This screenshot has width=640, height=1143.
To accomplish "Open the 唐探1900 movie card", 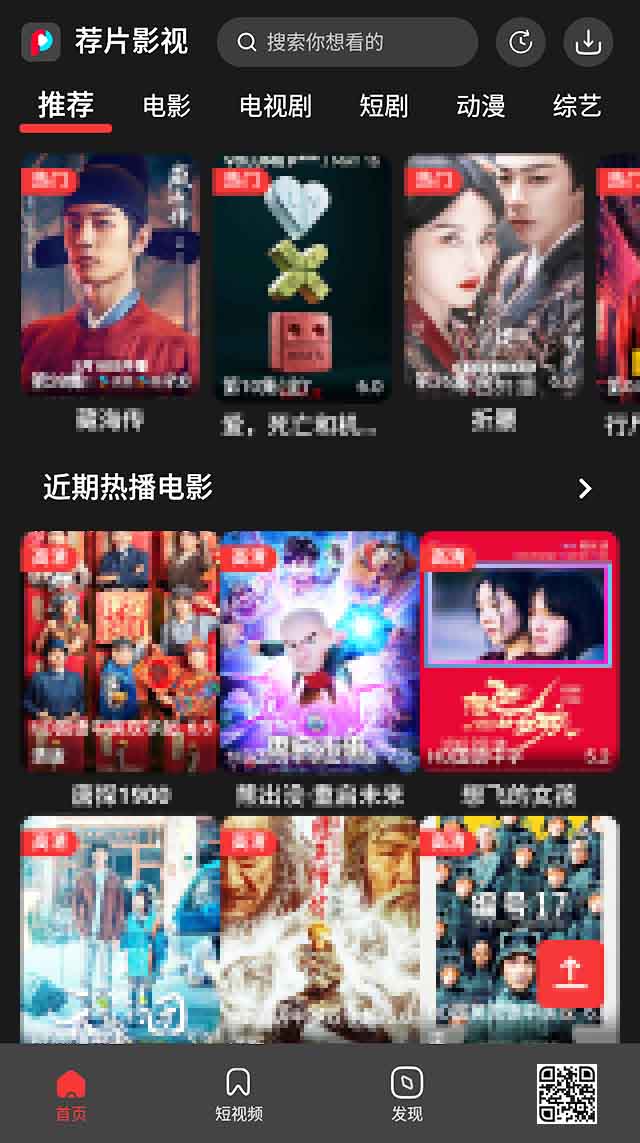I will click(x=120, y=650).
